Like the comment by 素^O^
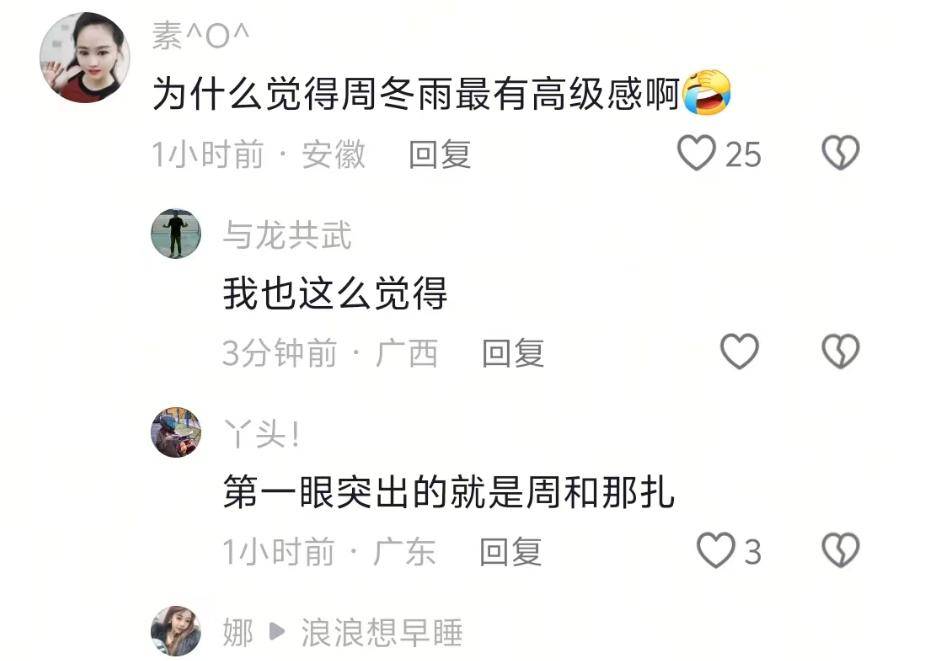The image size is (935, 661). tap(698, 154)
